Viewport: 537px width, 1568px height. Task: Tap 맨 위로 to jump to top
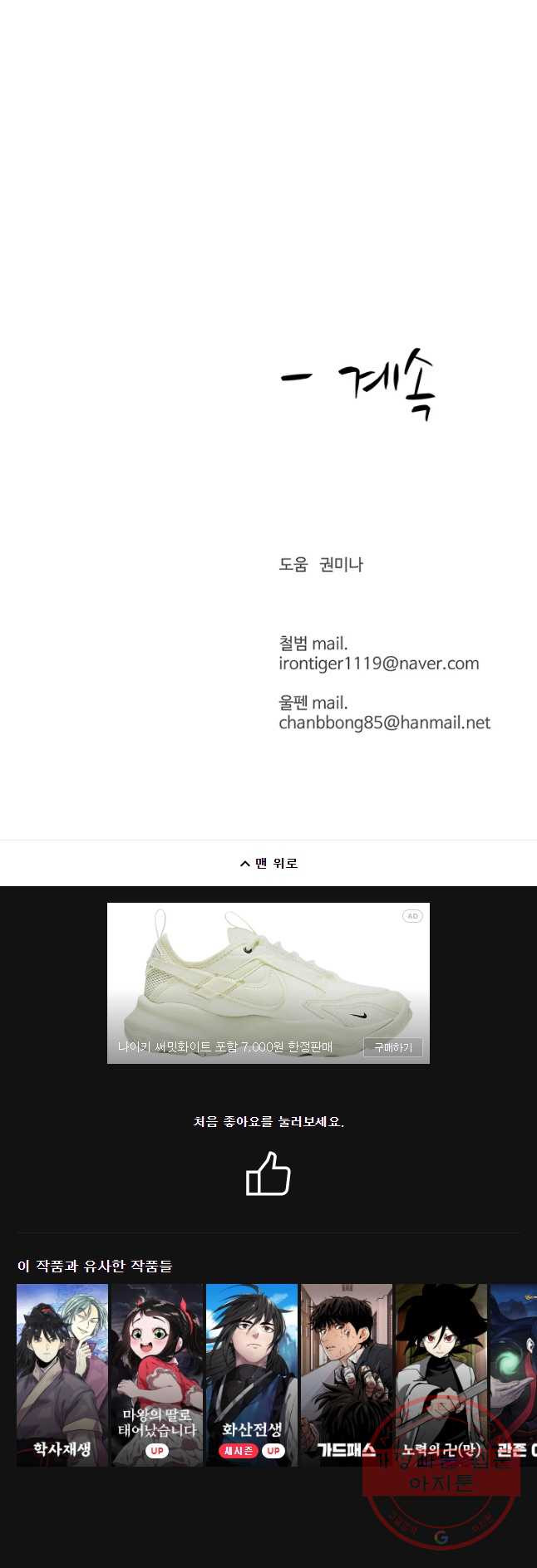click(268, 863)
